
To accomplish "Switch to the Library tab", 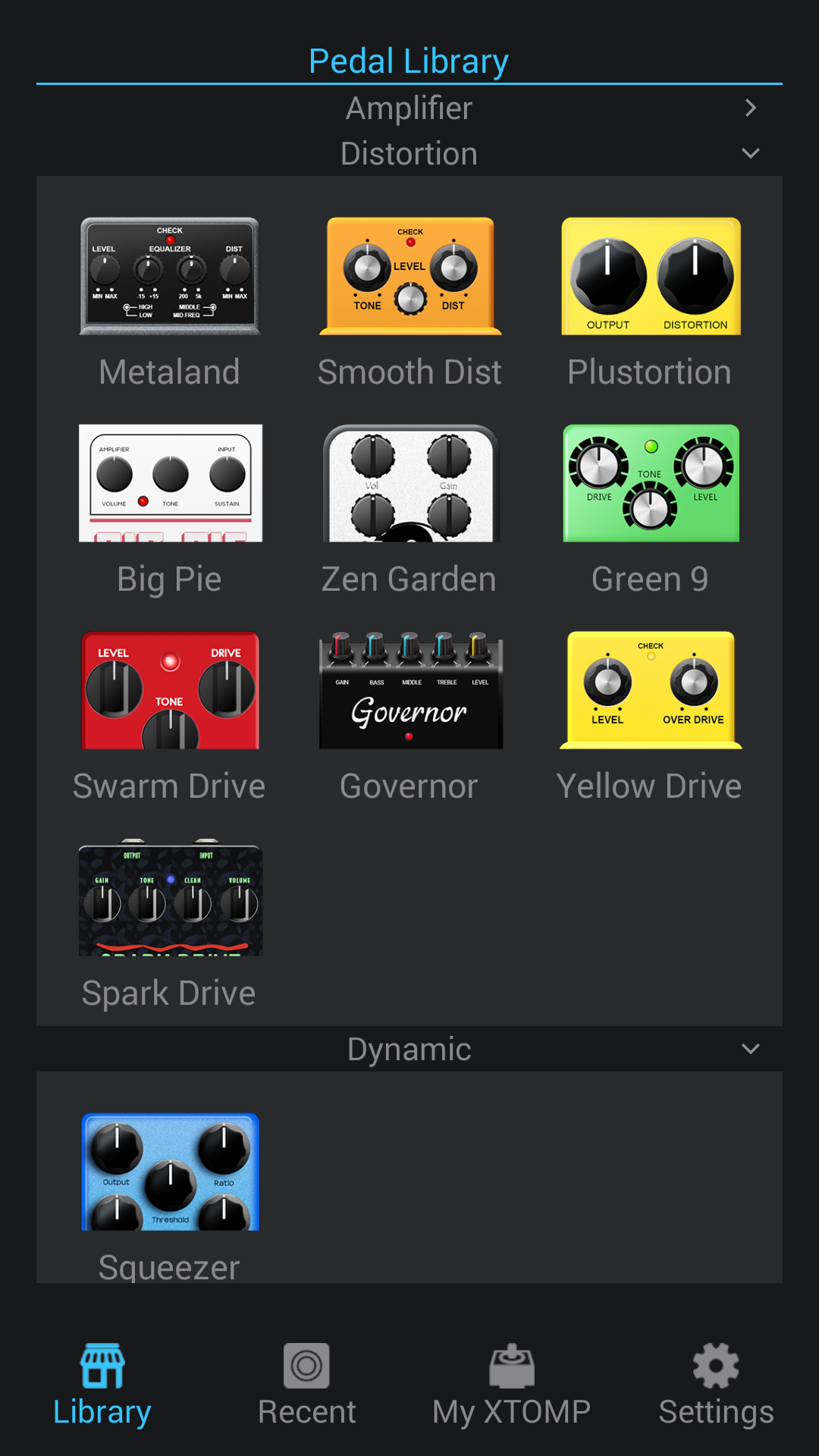I will pyautogui.click(x=102, y=1385).
